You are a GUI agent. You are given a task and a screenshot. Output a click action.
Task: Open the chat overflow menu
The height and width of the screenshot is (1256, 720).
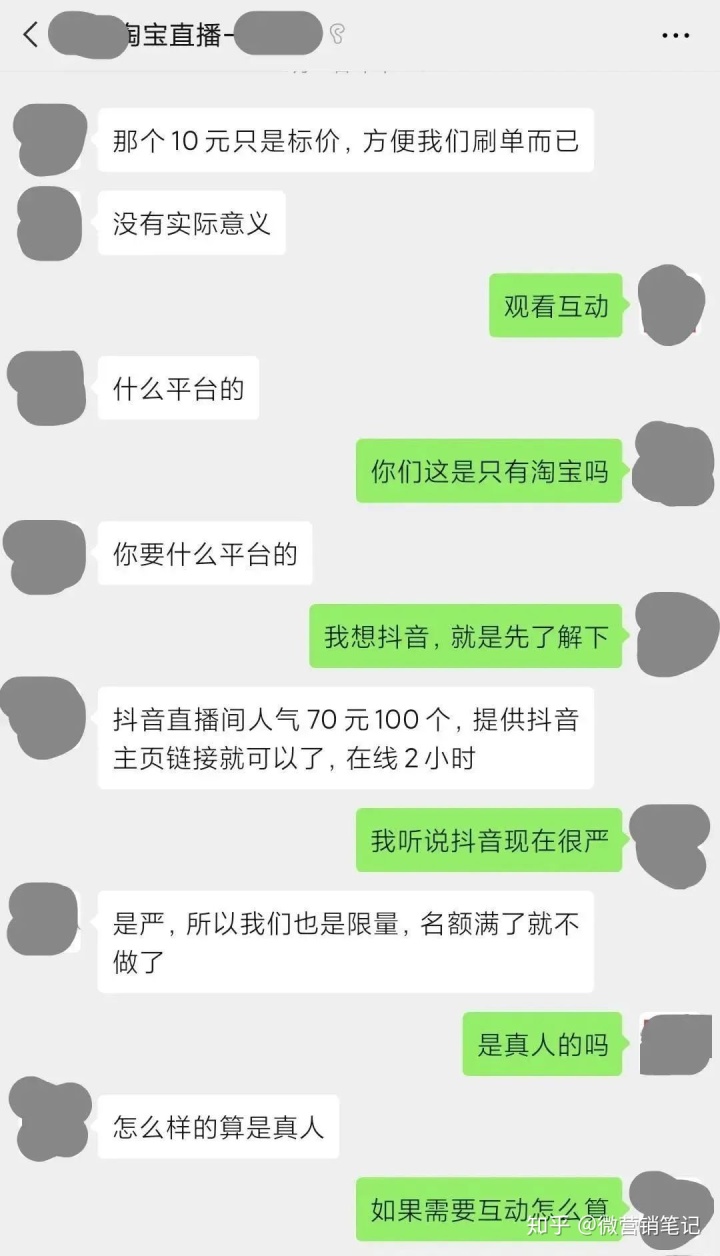click(676, 35)
